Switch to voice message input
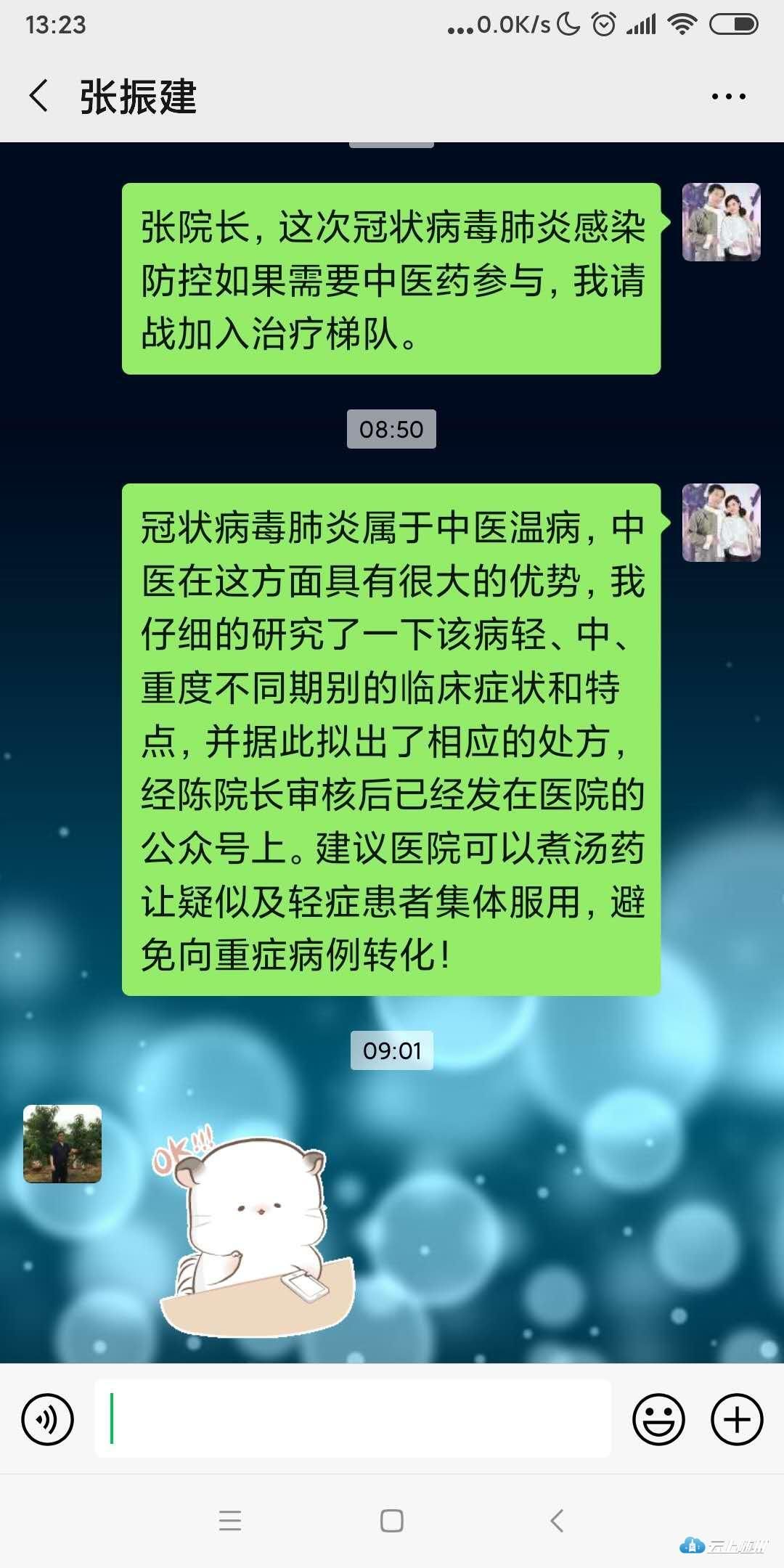Screen dimensions: 784x1568 pyautogui.click(x=48, y=1419)
